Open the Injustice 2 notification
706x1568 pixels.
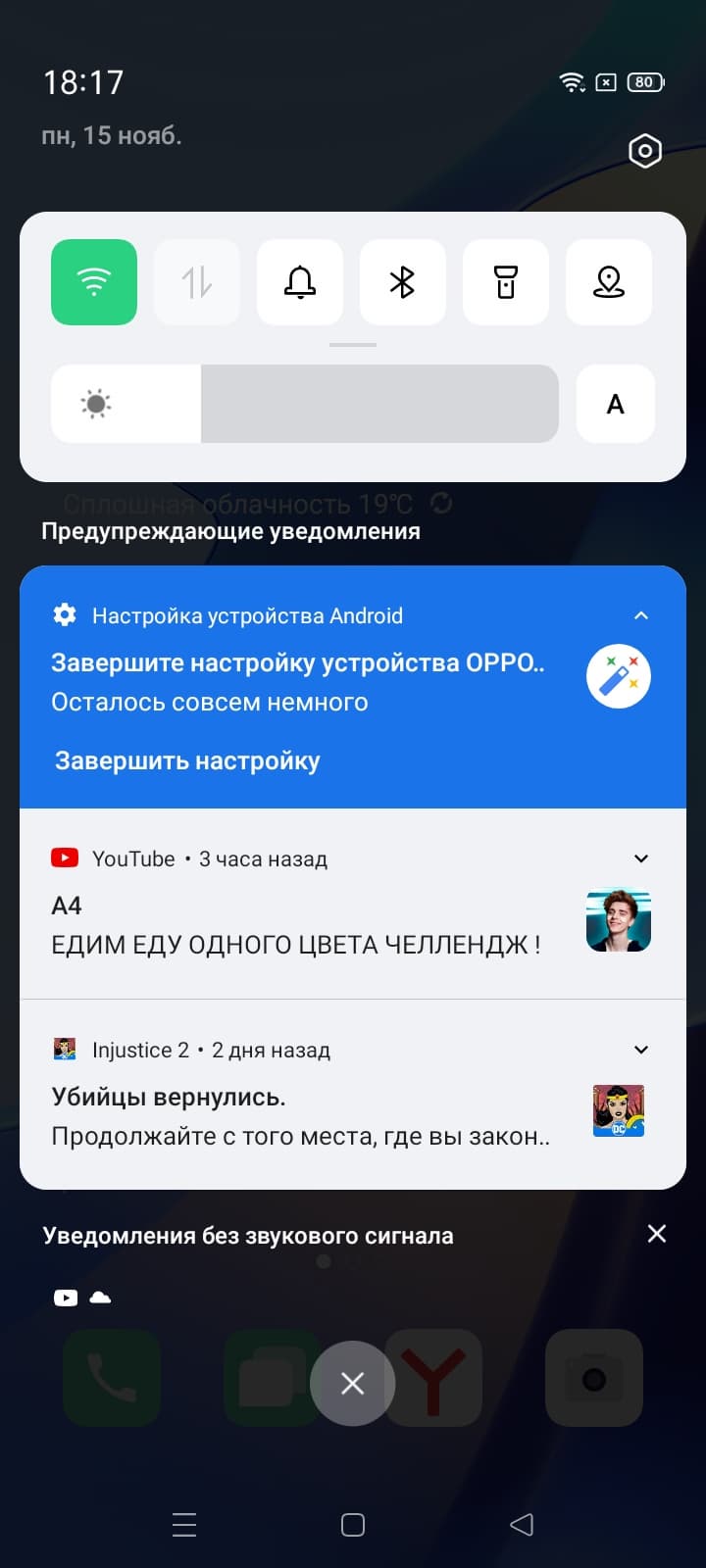[294, 1117]
